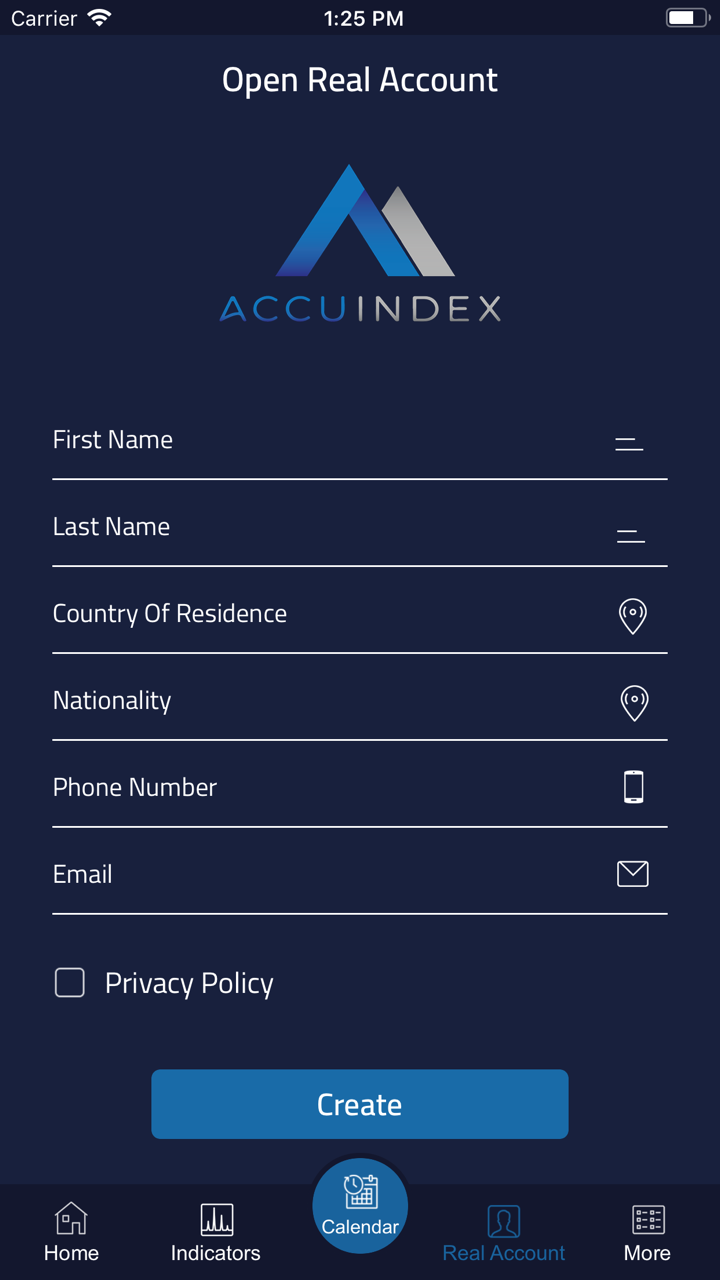This screenshot has width=720, height=1280.
Task: Select Country Of Residence
Action: click(x=330, y=615)
